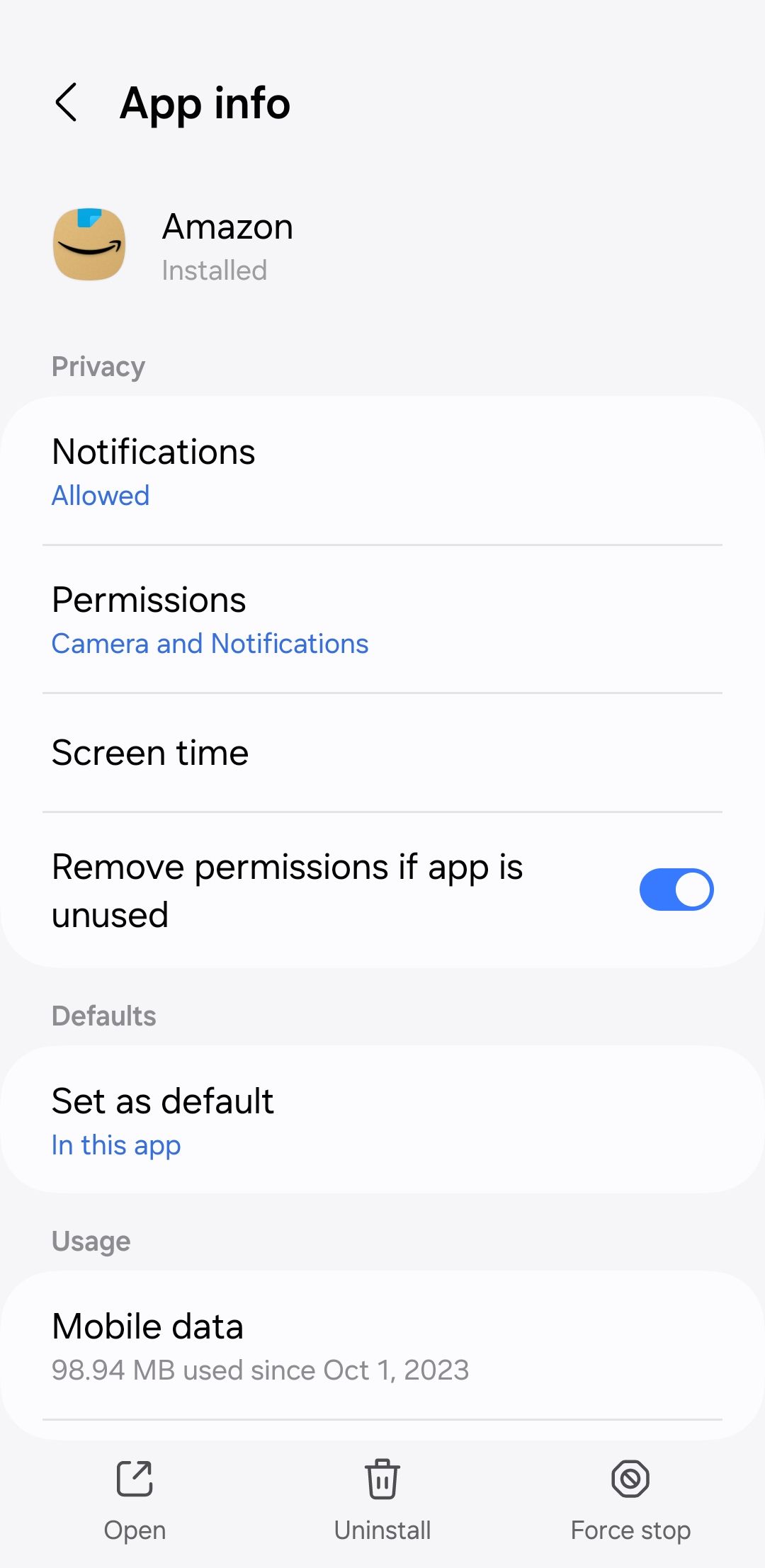Open Screen time for Amazon
Screen dimensions: 765x1568
[382, 753]
